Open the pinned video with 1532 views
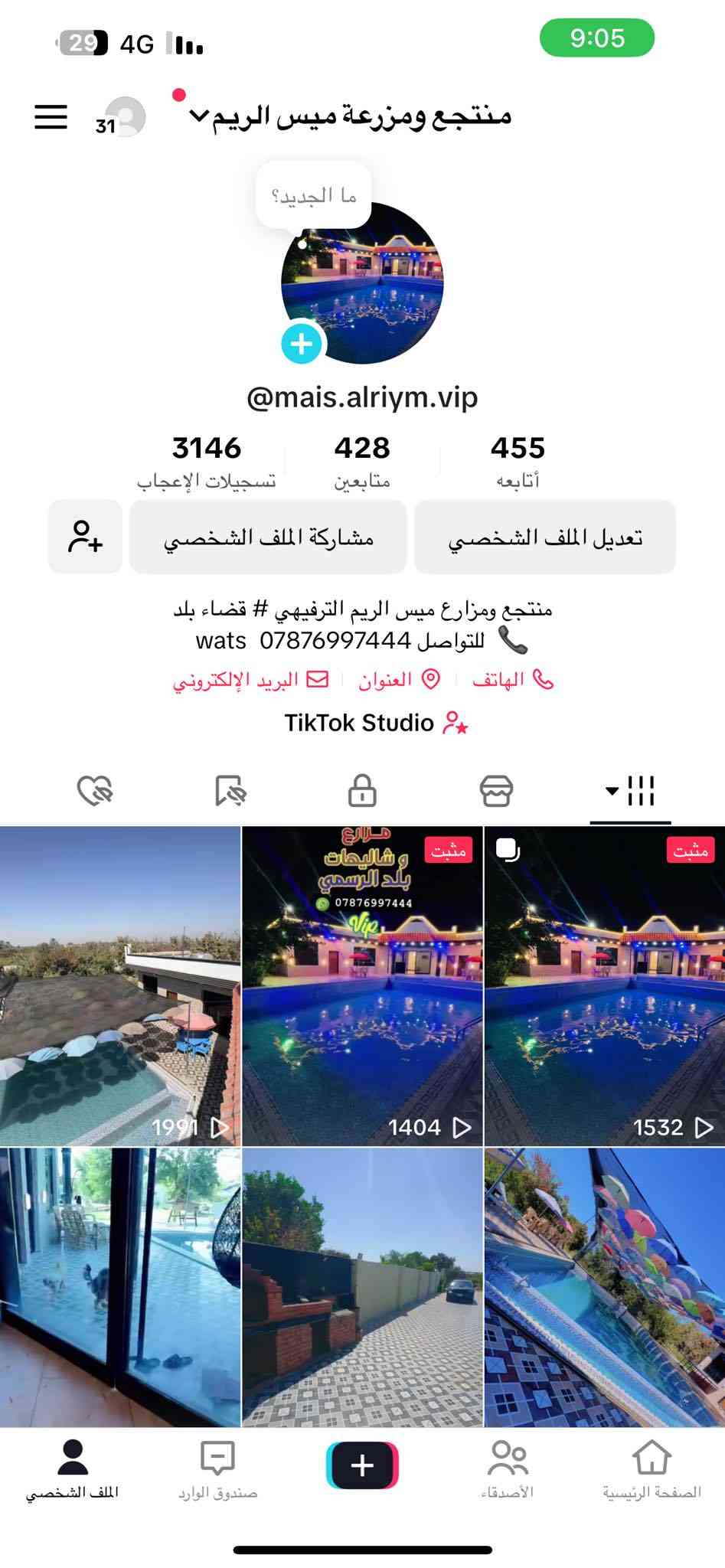This screenshot has height=1568, width=725. pyautogui.click(x=605, y=986)
